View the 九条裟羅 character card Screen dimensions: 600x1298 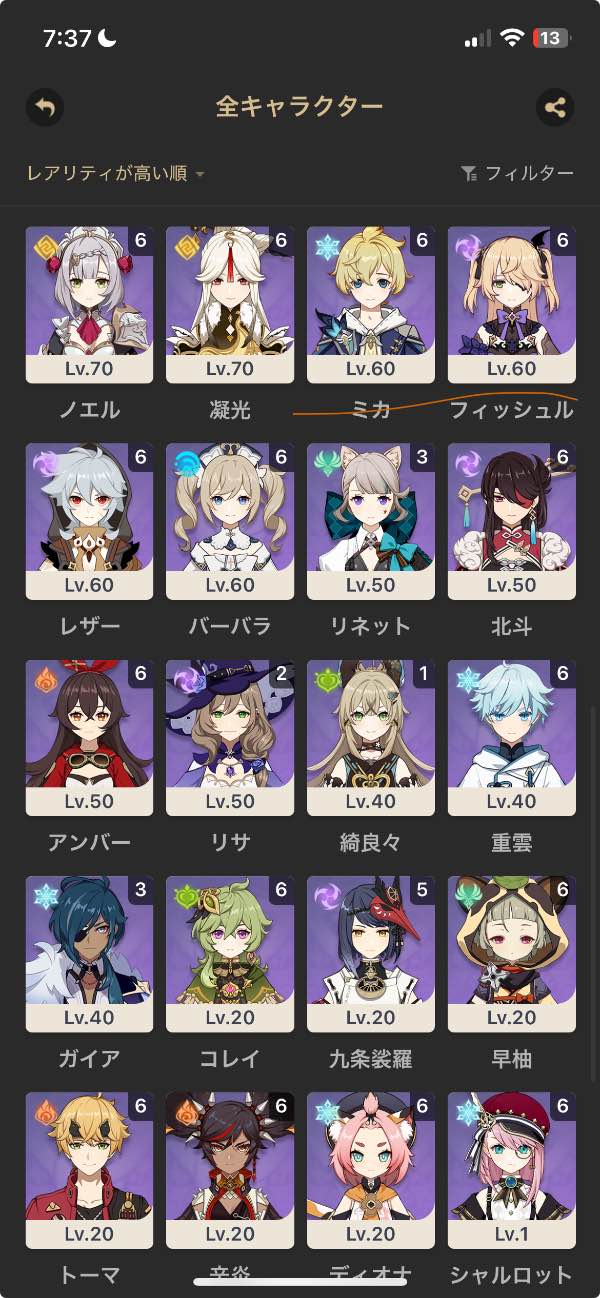371,953
